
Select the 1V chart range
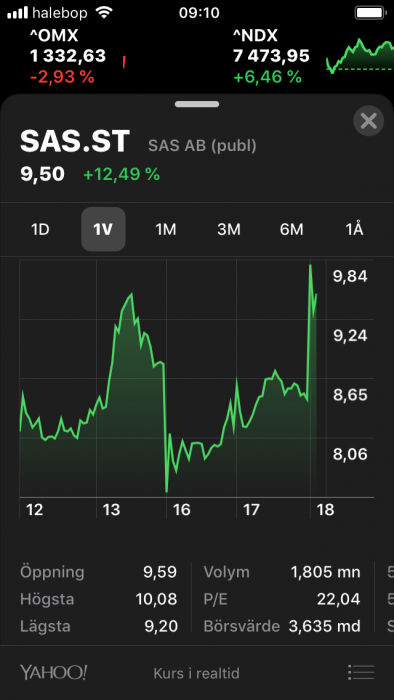point(103,229)
